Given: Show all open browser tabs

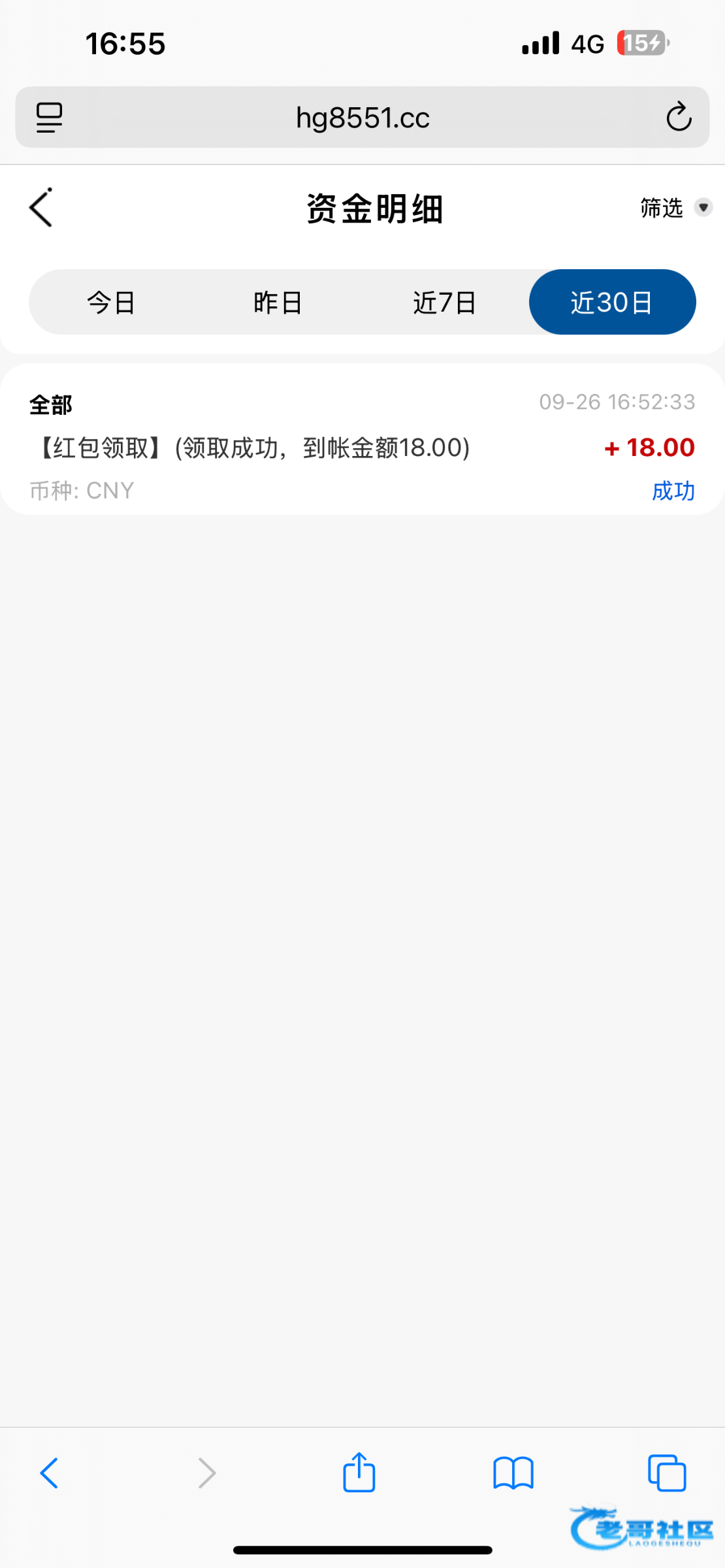Looking at the screenshot, I should point(667,1473).
